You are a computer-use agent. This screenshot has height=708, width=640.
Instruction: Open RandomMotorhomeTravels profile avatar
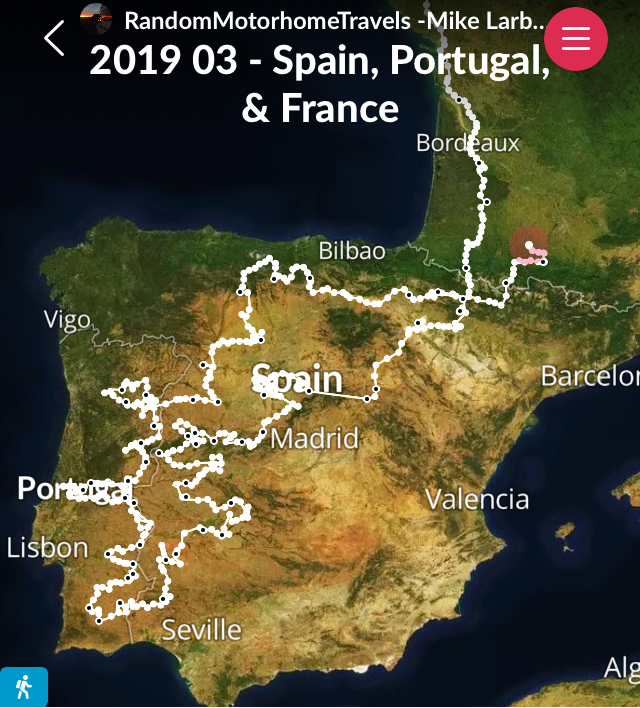[96, 17]
